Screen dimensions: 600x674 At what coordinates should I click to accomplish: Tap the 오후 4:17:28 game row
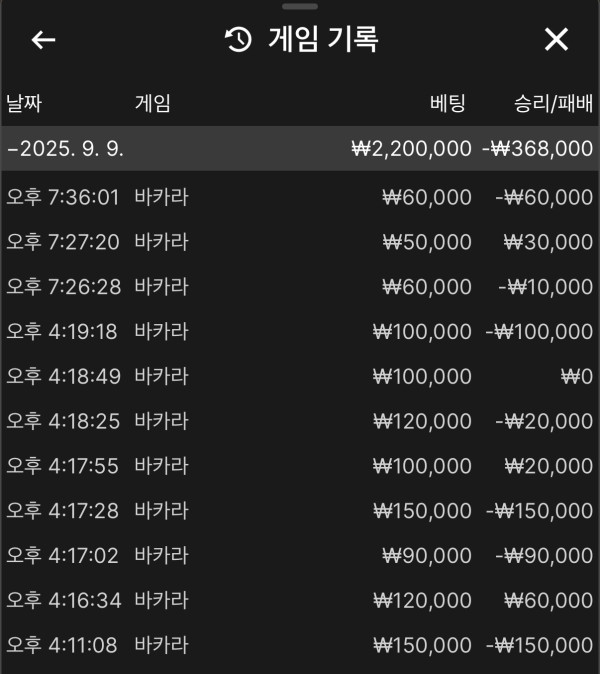pyautogui.click(x=299, y=510)
